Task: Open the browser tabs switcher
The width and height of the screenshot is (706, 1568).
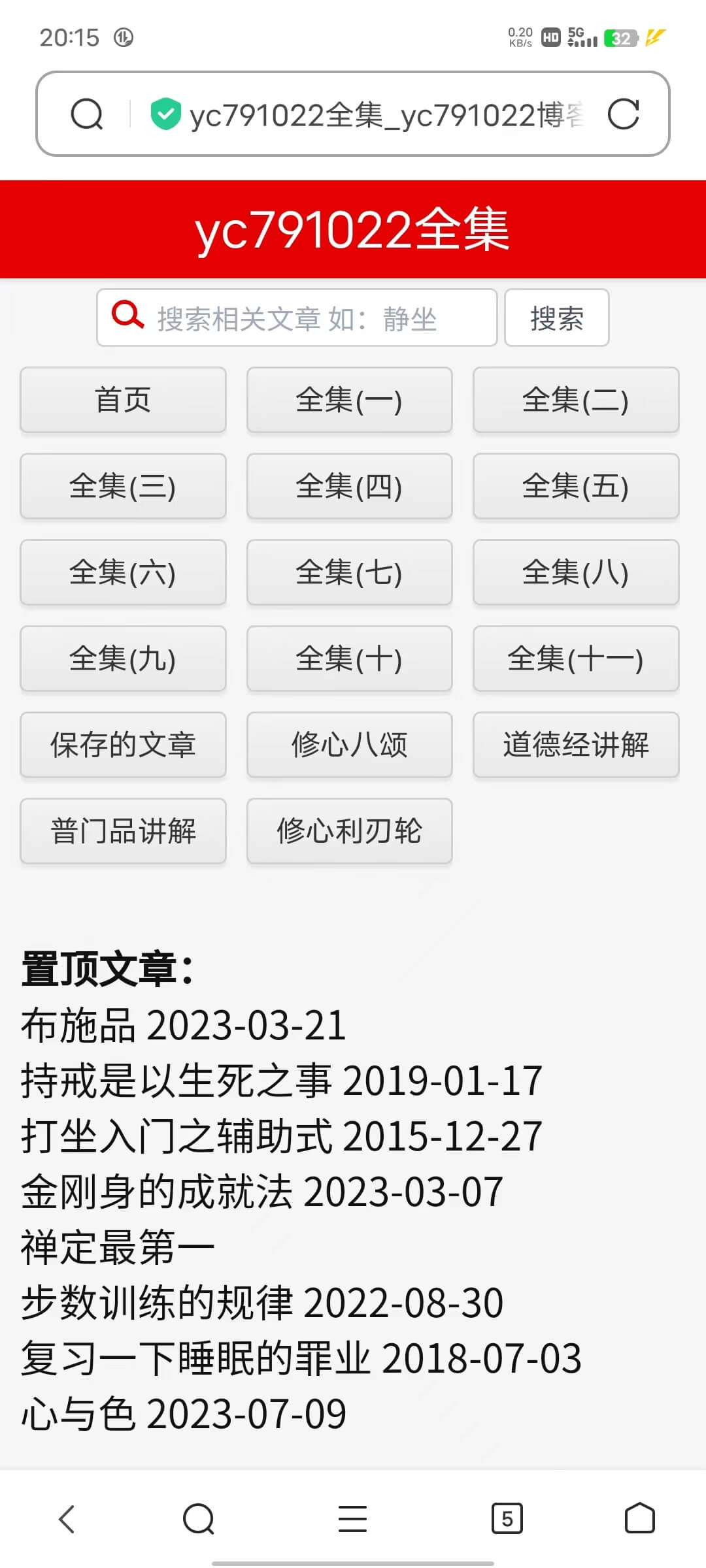Action: [507, 1518]
